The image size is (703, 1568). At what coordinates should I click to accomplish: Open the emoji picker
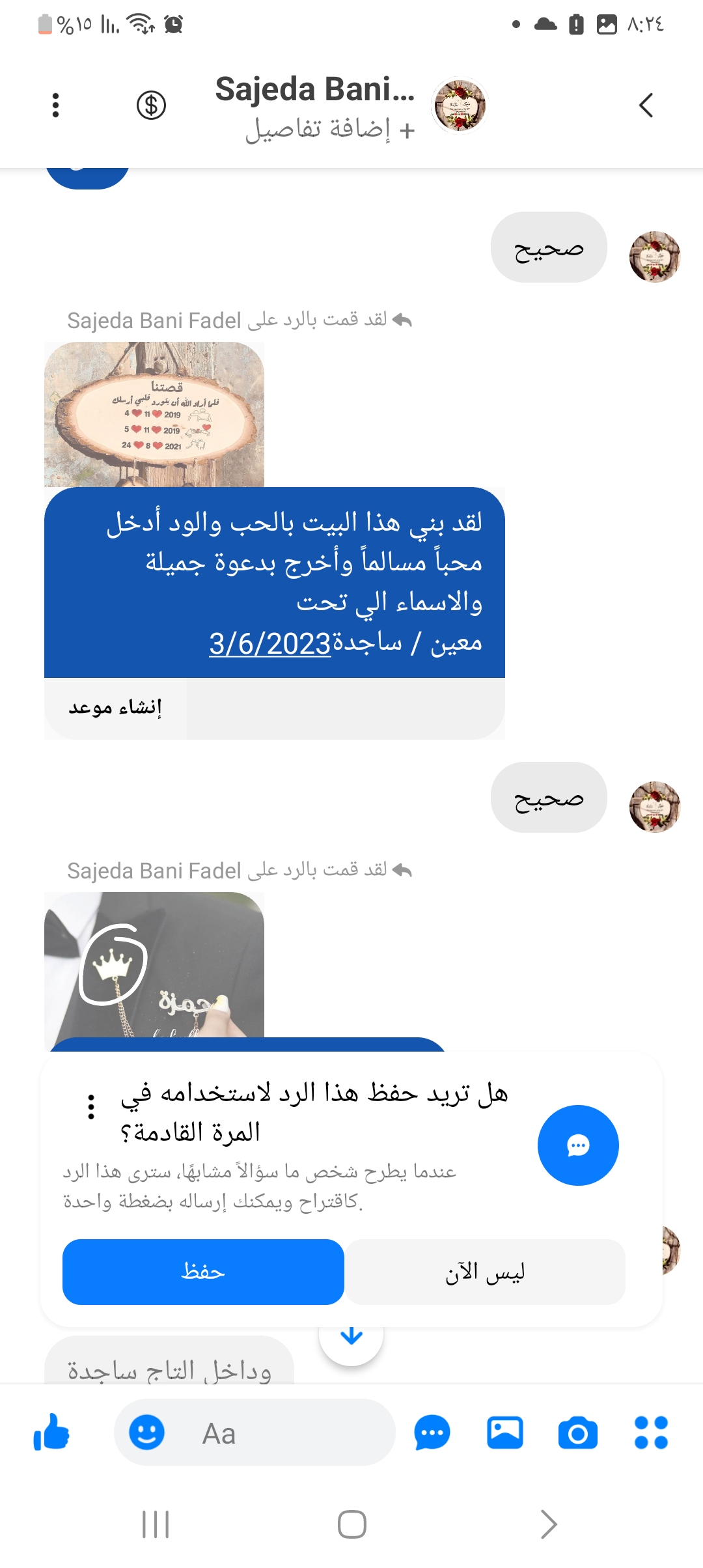click(146, 1433)
